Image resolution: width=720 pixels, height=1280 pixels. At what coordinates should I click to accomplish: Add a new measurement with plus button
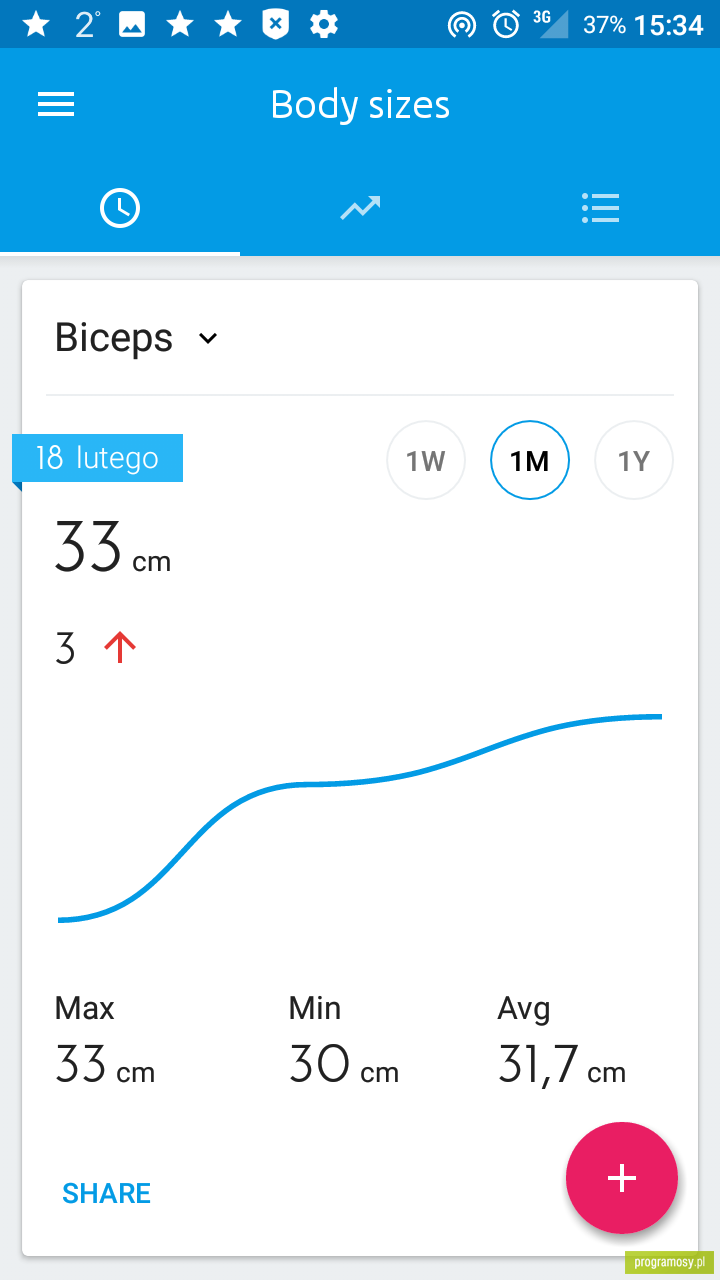coord(622,1178)
